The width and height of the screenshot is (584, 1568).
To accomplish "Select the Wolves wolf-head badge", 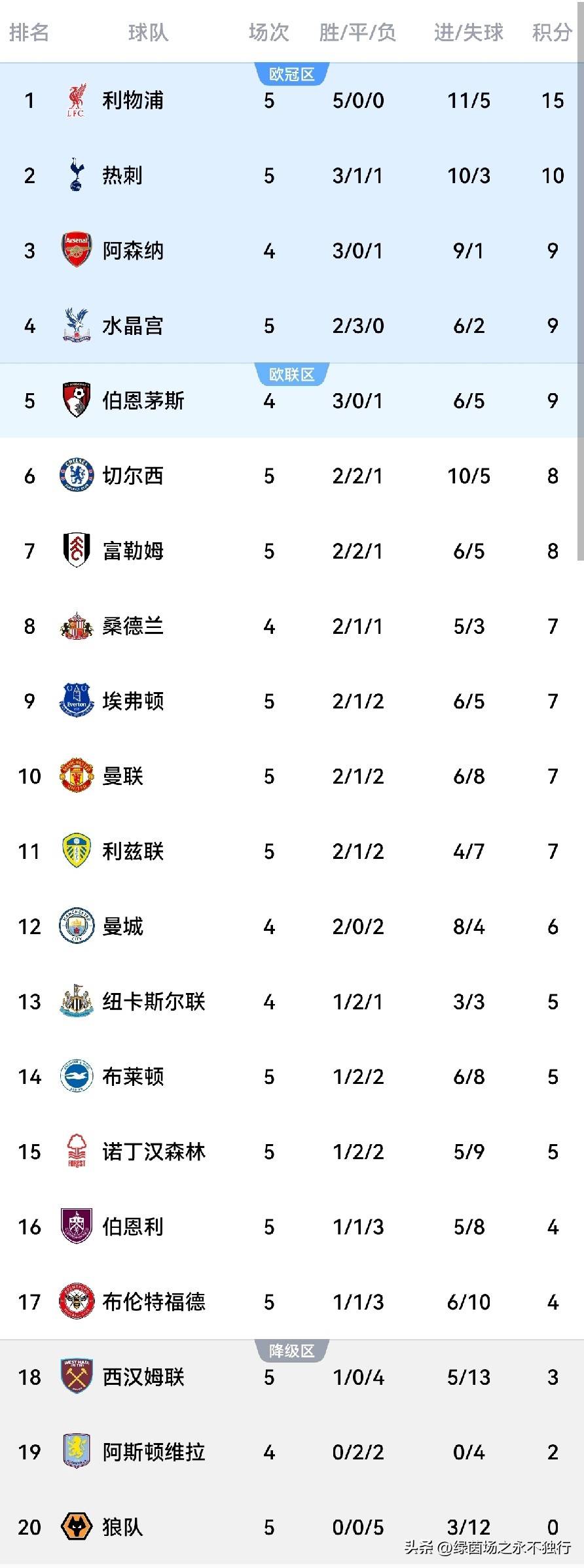I will point(77,1526).
